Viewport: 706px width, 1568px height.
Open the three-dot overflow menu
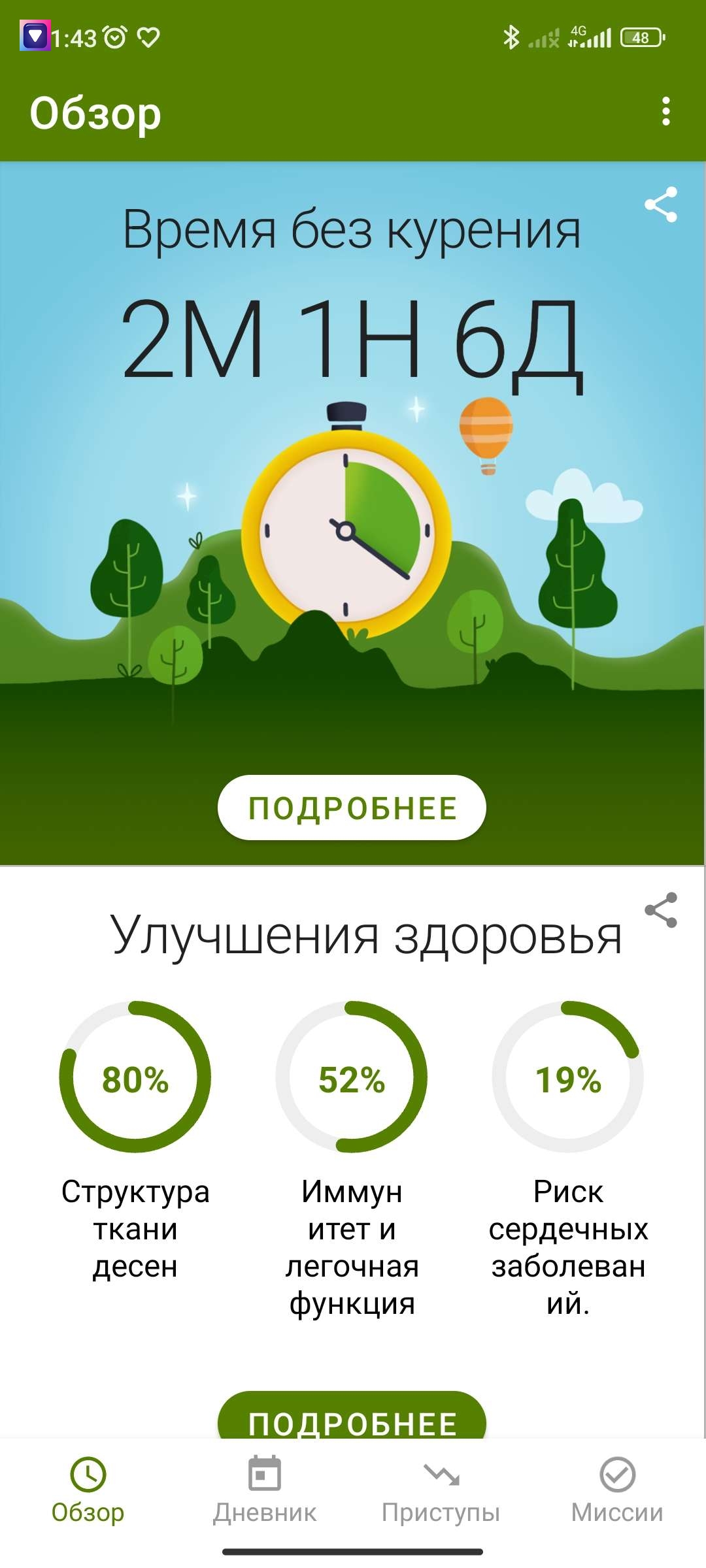(665, 112)
